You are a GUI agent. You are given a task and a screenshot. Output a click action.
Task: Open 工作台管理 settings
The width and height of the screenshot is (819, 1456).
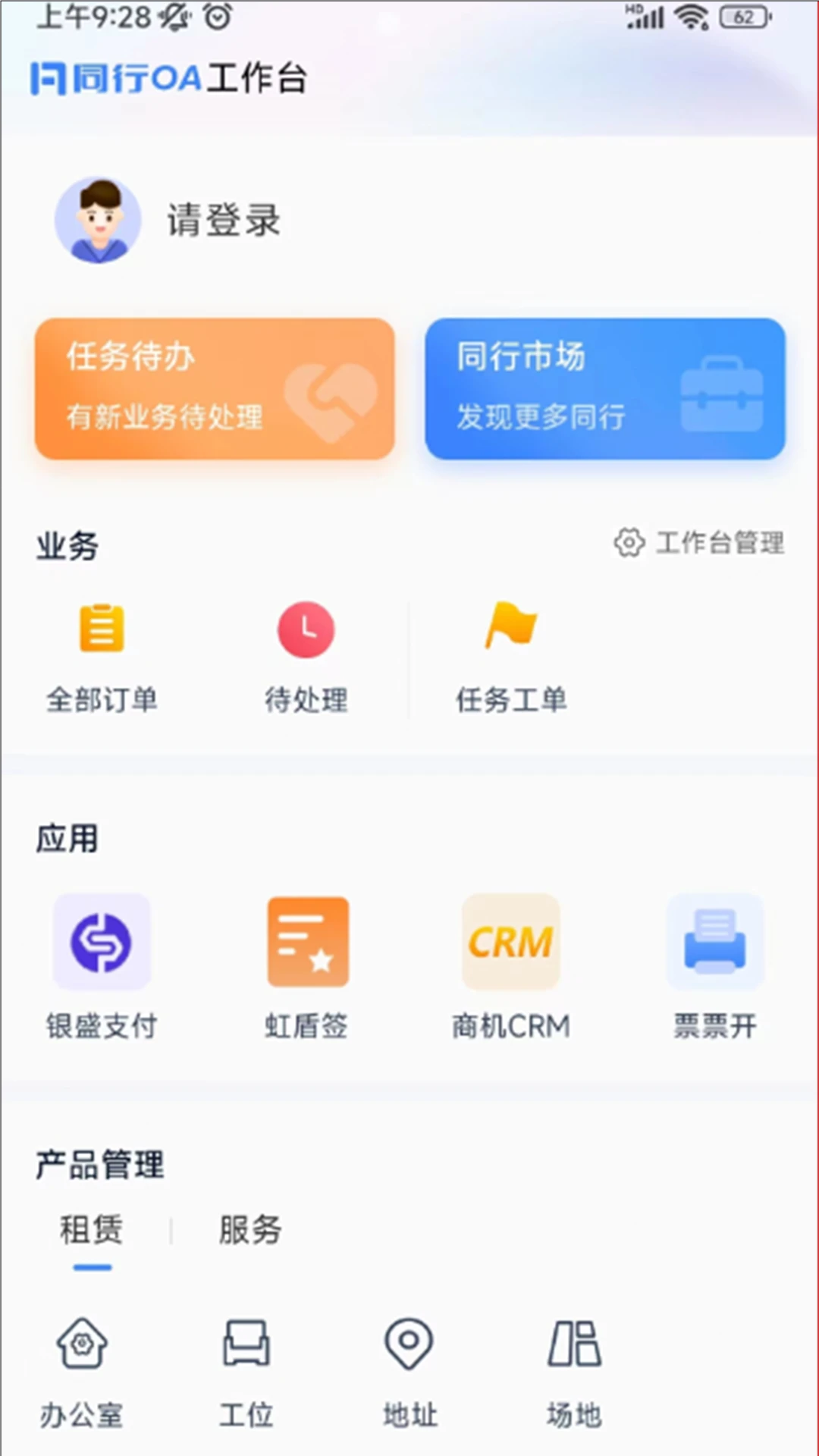coord(699,542)
